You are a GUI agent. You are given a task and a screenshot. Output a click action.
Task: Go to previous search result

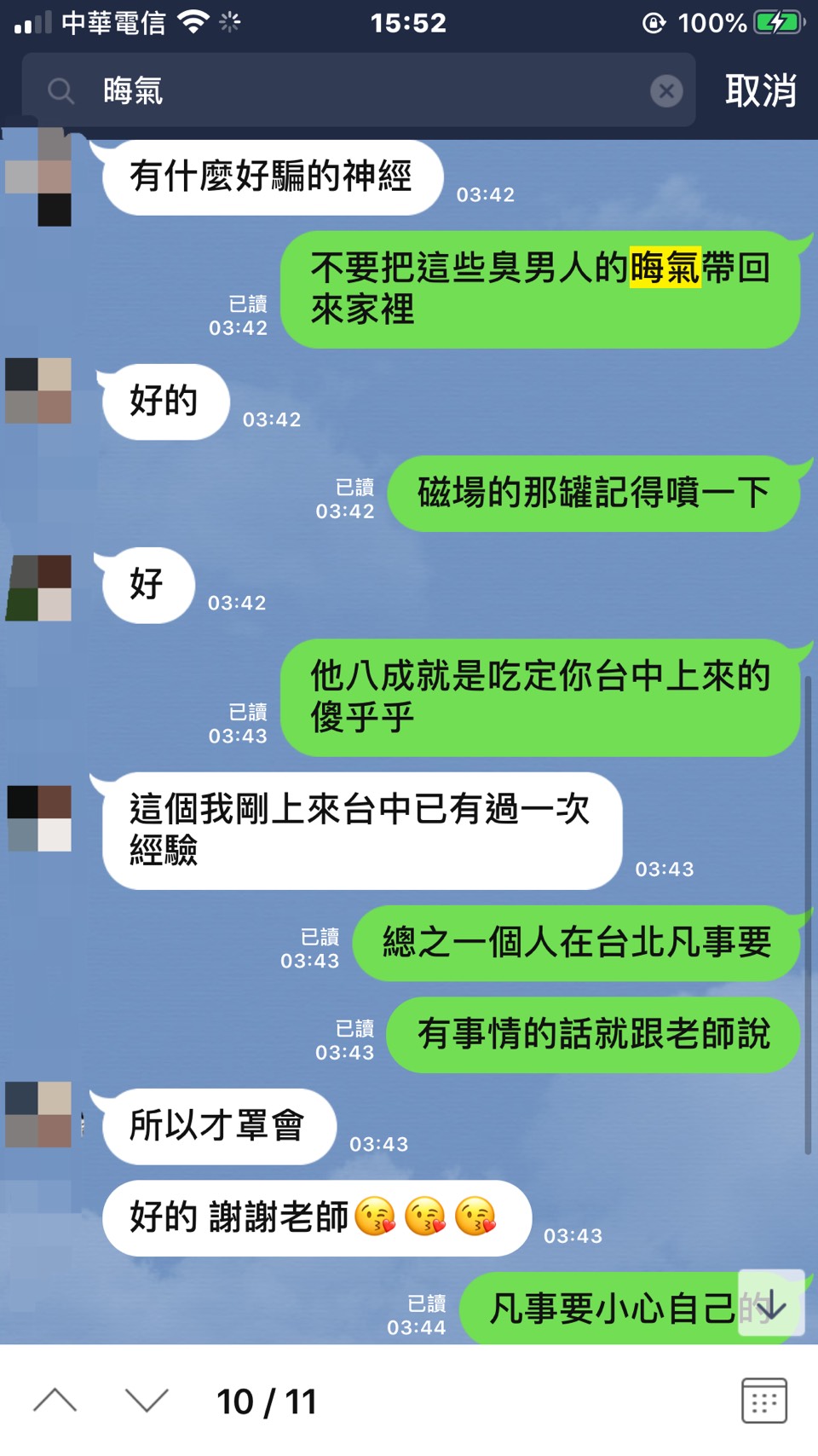pos(55,1401)
